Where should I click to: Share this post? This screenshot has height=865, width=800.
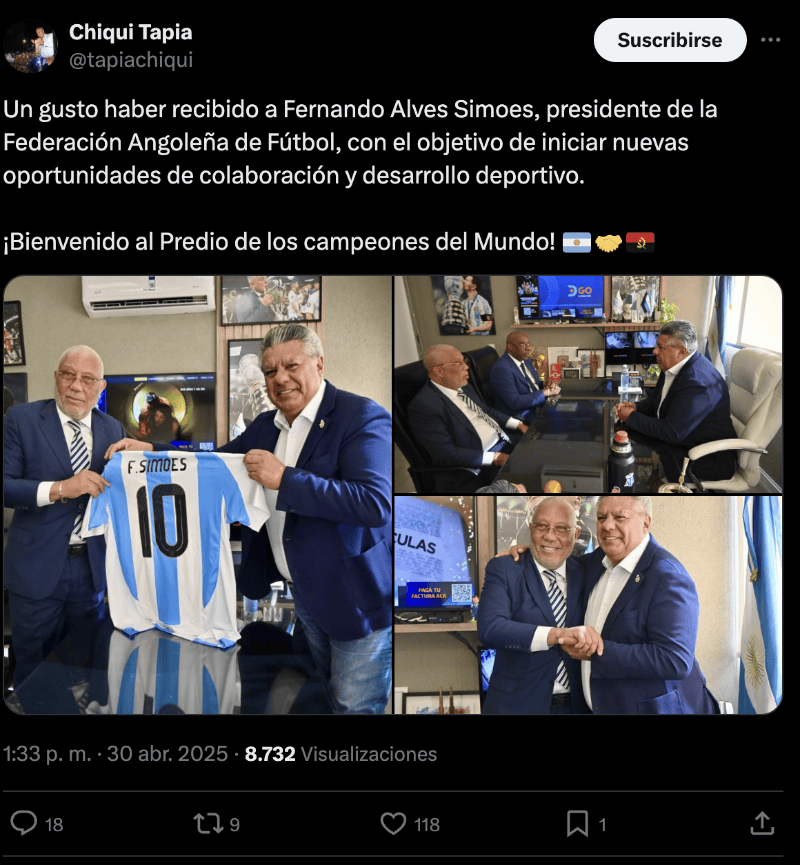point(762,823)
